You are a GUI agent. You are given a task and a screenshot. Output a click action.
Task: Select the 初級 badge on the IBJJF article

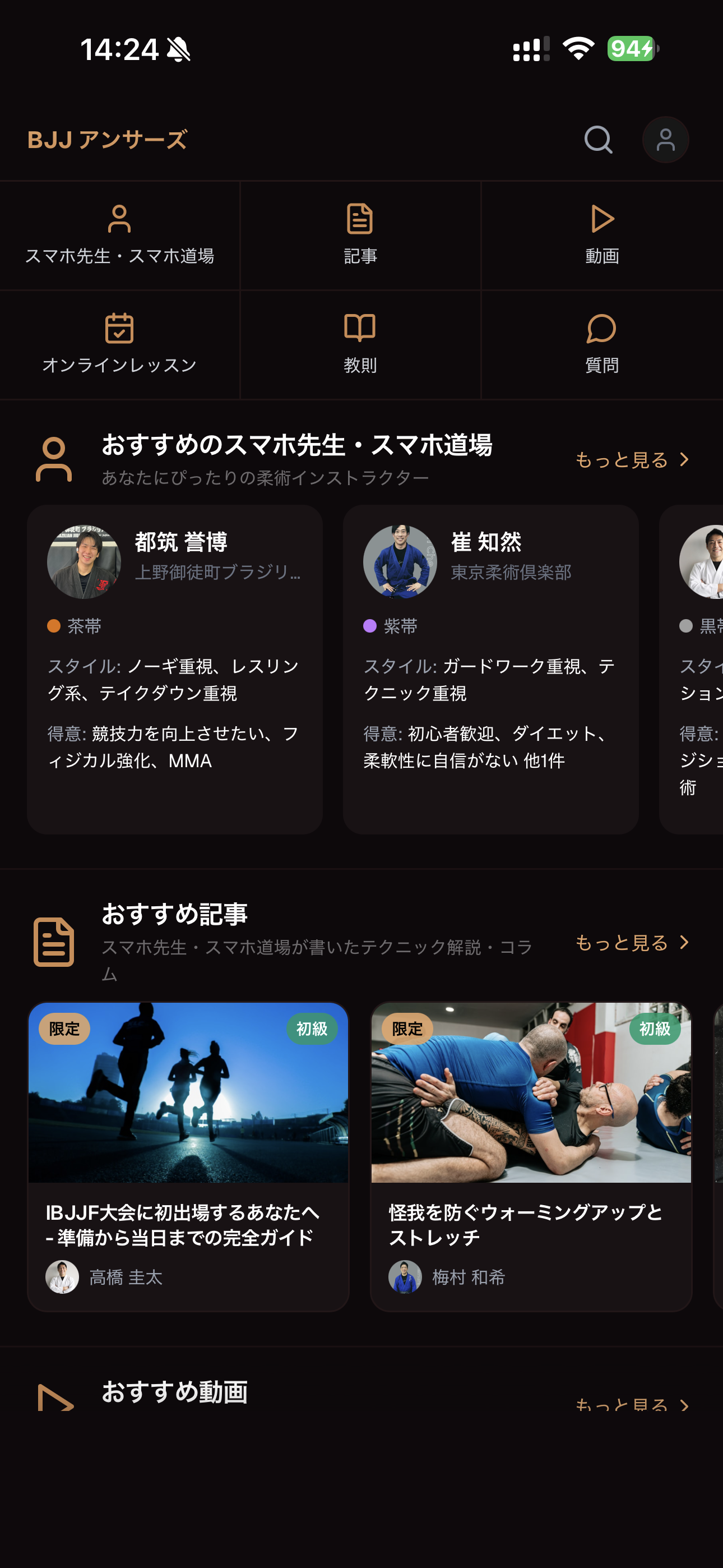point(312,1029)
